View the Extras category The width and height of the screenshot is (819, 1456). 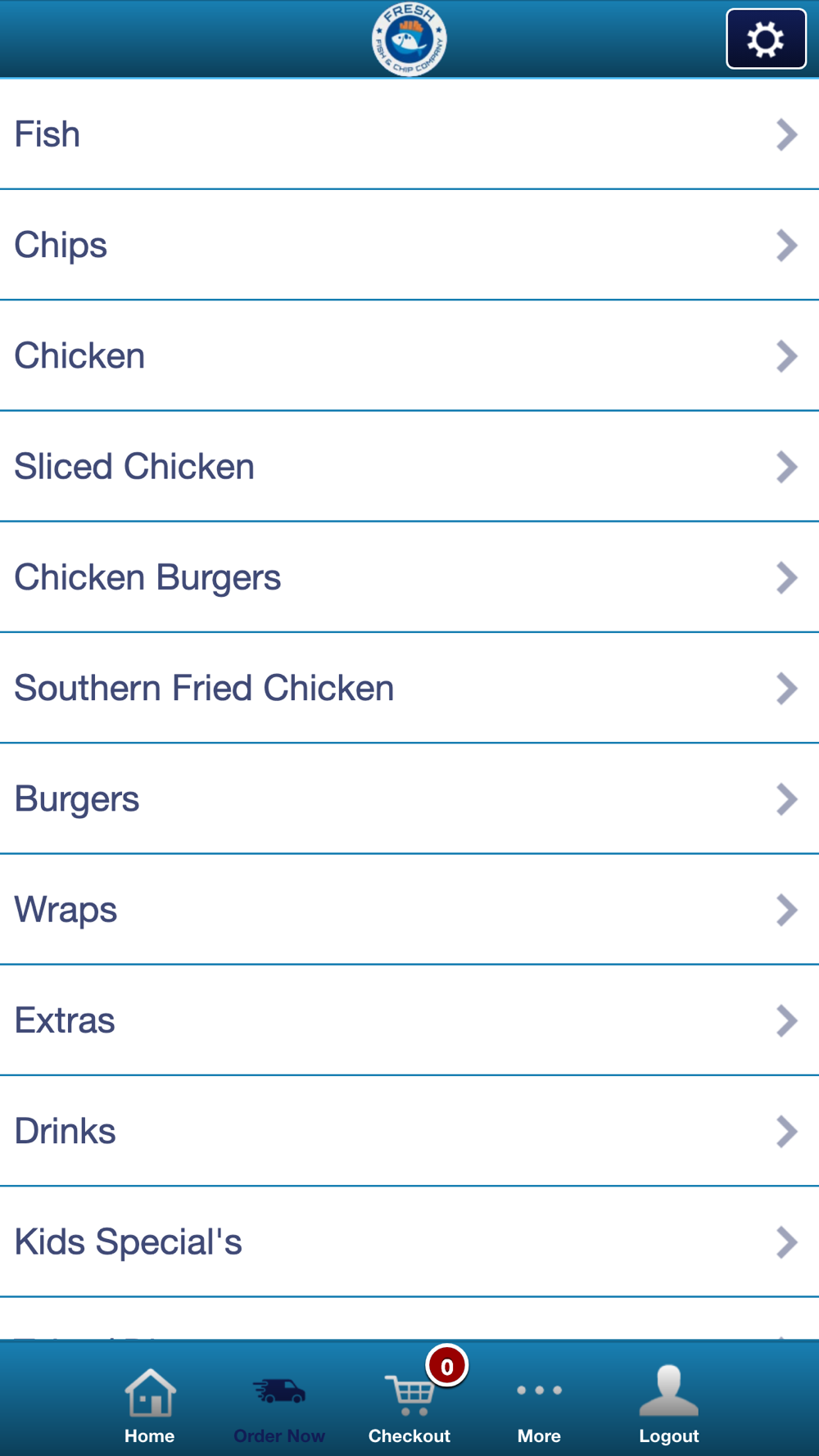(409, 1020)
